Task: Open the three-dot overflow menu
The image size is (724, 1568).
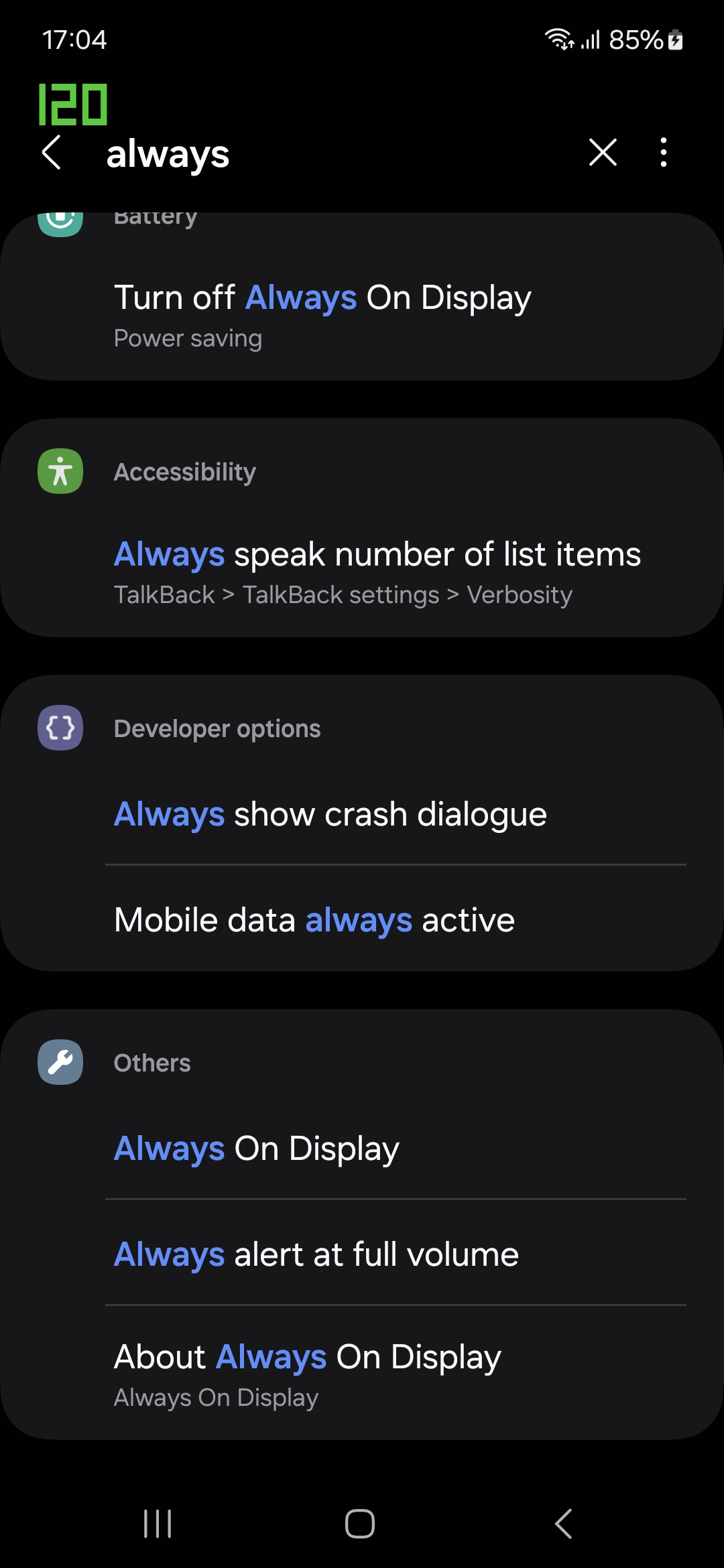Action: (x=664, y=152)
